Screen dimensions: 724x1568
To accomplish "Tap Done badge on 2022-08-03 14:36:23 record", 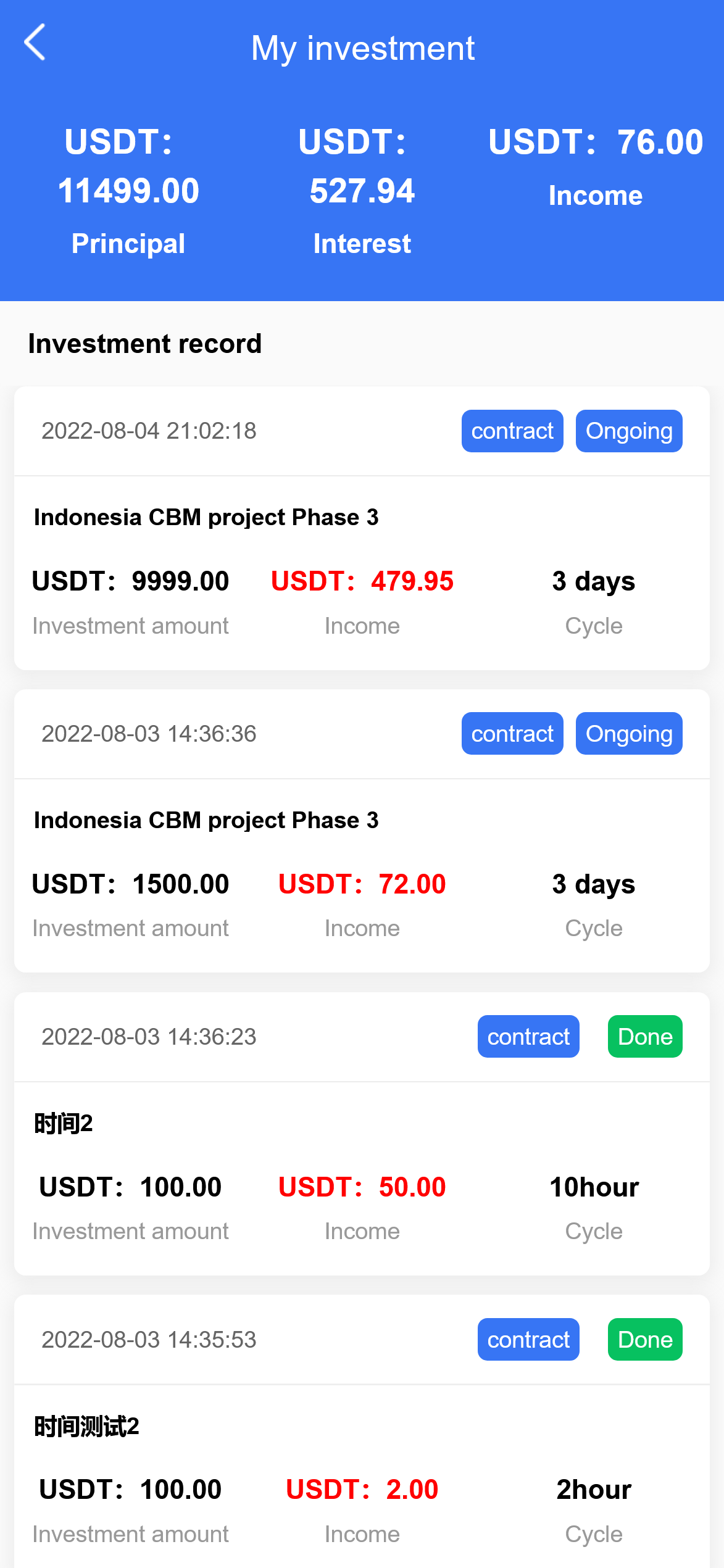I will point(645,1037).
